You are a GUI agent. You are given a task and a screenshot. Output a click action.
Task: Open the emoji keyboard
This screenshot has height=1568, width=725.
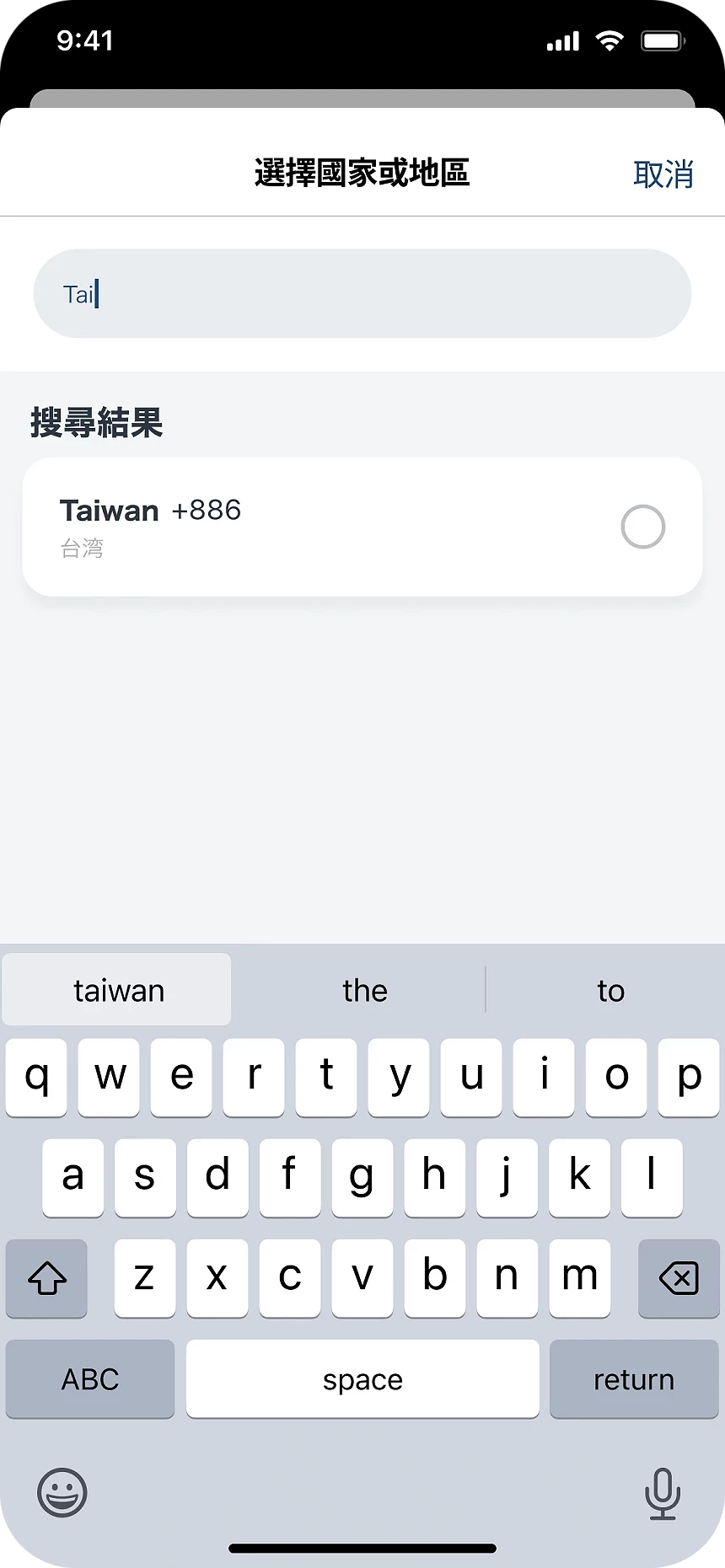click(x=62, y=1493)
